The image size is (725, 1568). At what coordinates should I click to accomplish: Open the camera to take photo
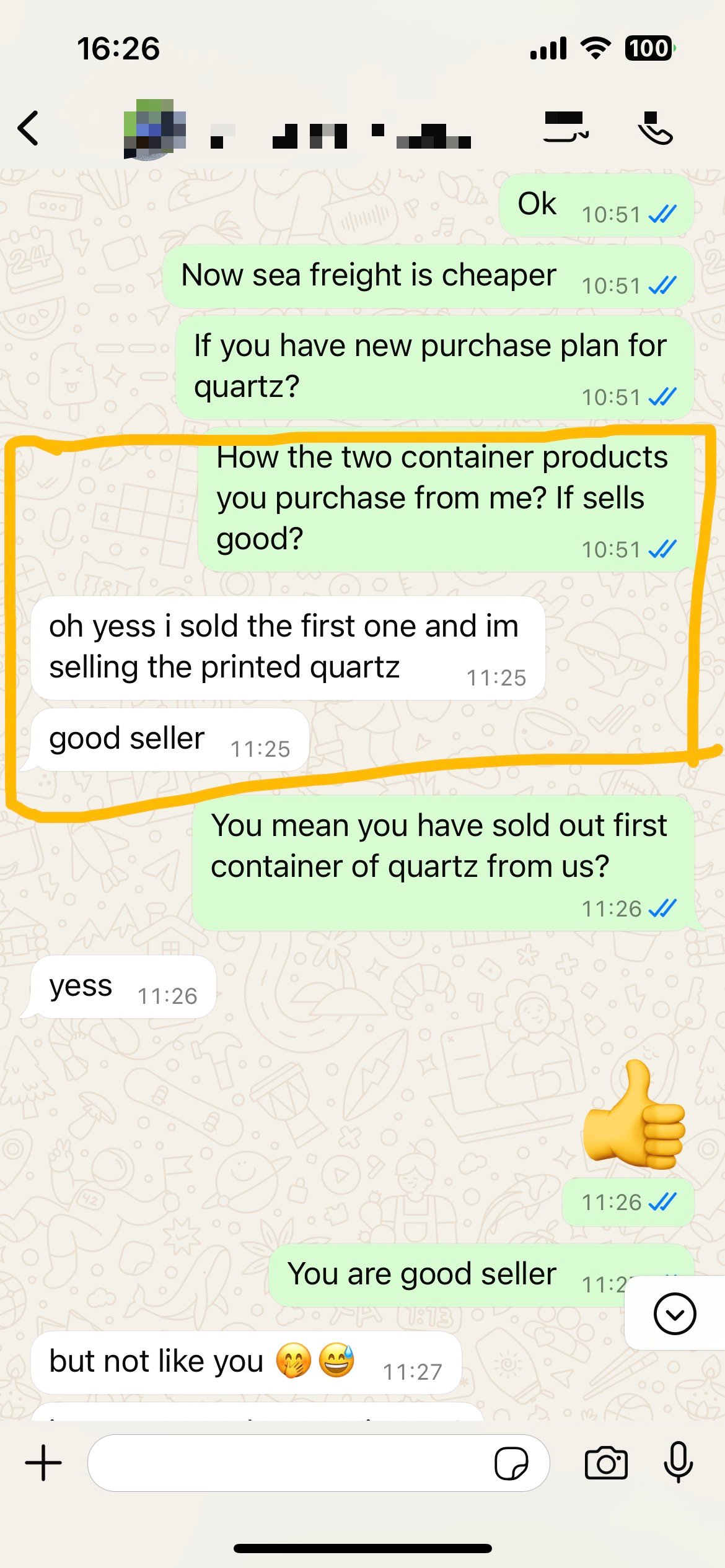click(605, 1463)
